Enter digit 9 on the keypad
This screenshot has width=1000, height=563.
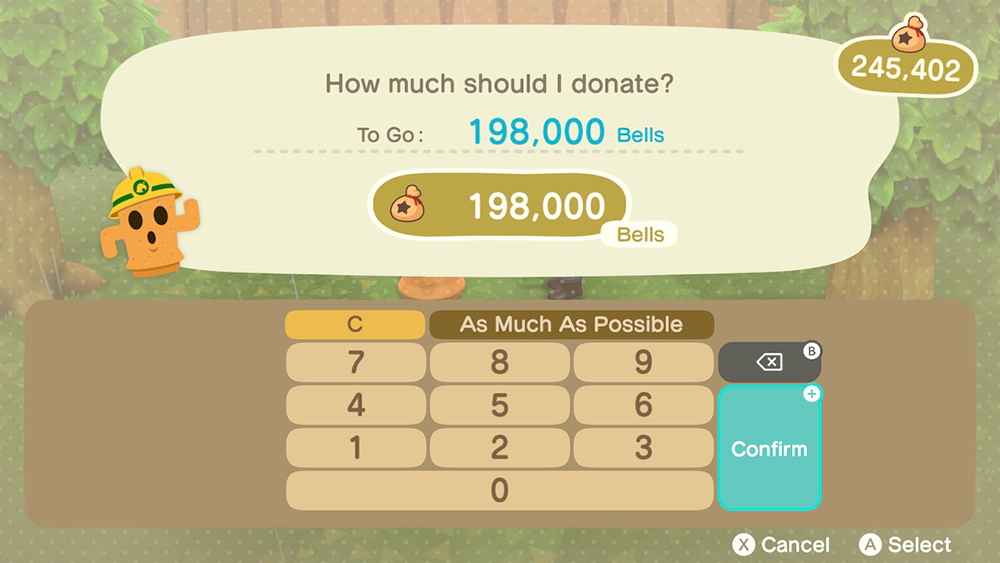tap(643, 362)
